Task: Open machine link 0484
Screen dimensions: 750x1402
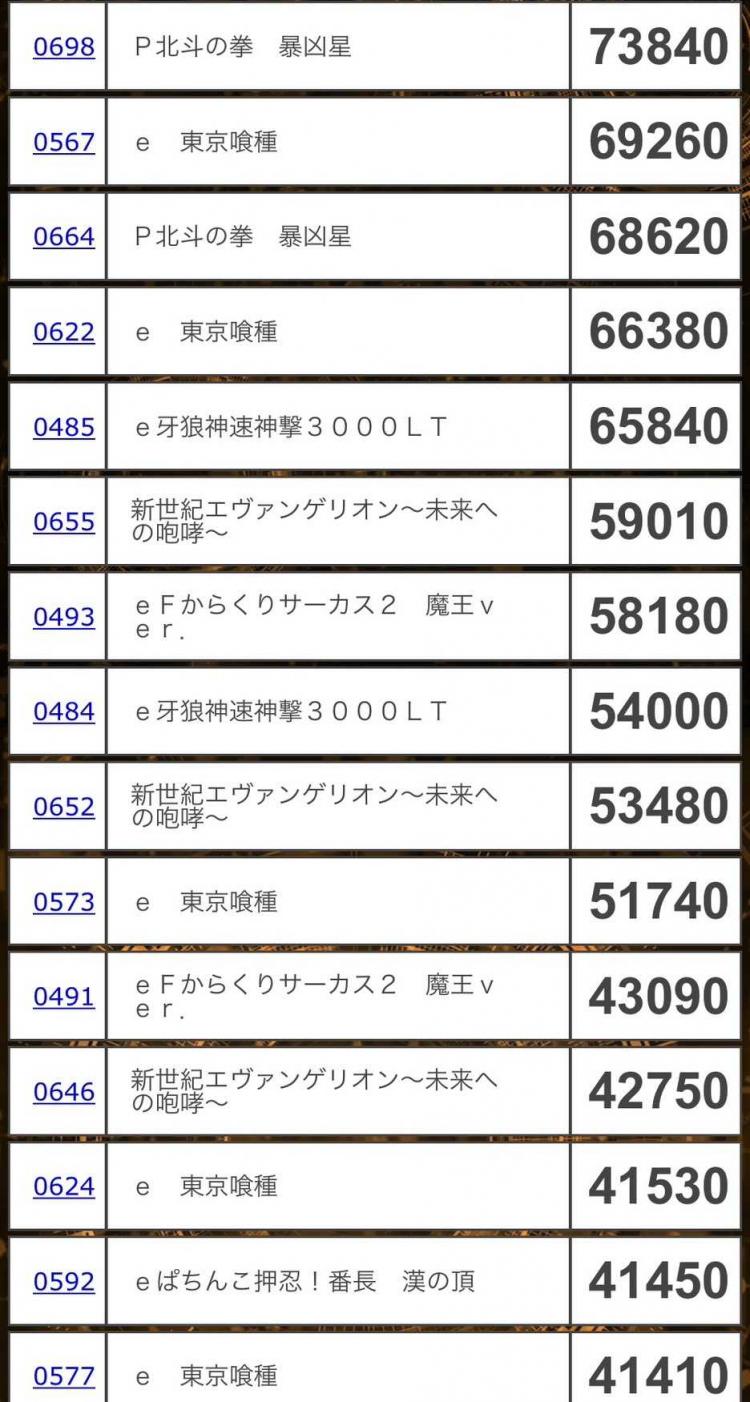Action: tap(64, 712)
